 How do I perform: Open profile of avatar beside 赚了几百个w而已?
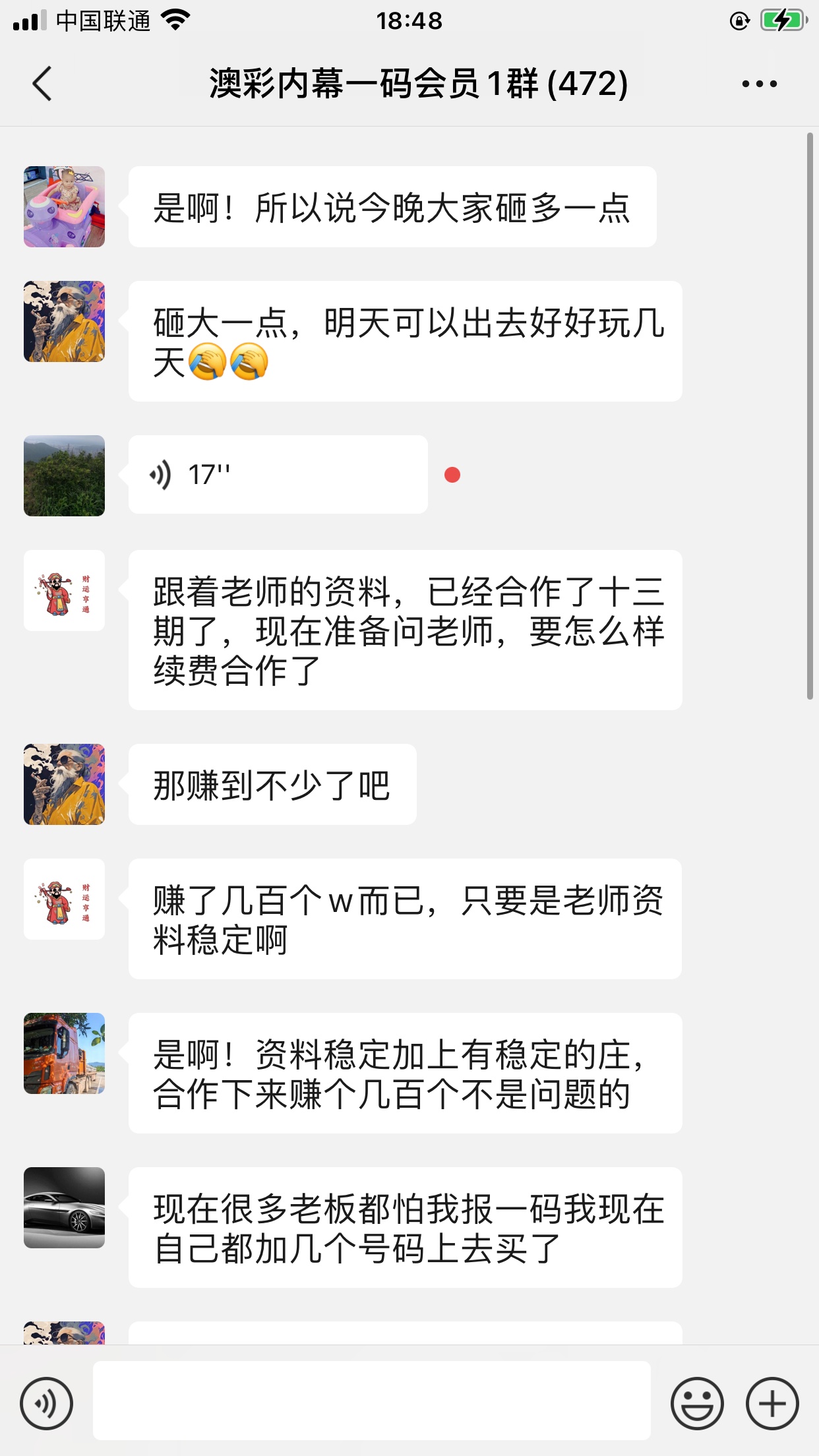tap(64, 899)
